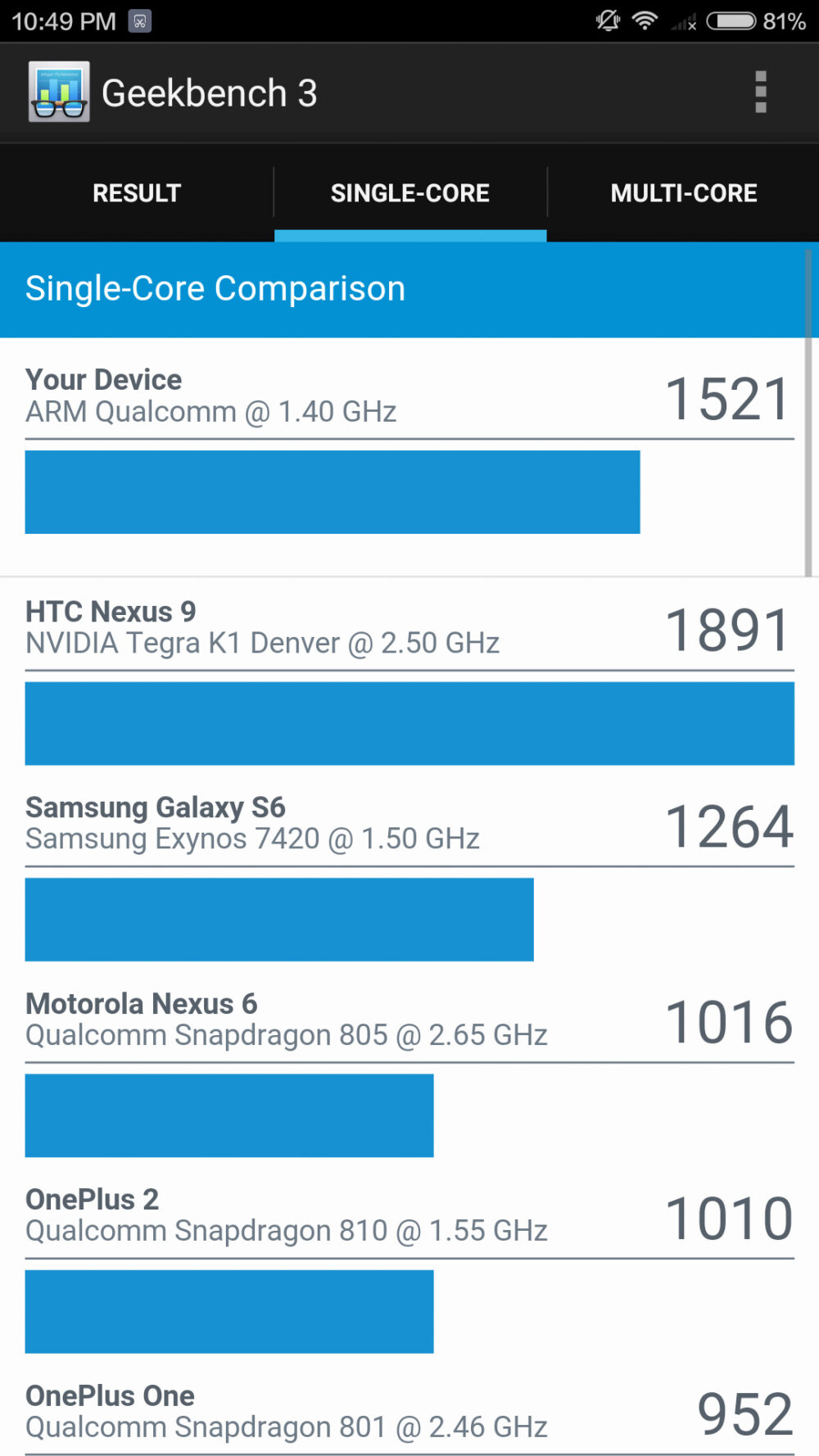The width and height of the screenshot is (819, 1456).
Task: Switch to the Result tab
Action: tap(137, 193)
